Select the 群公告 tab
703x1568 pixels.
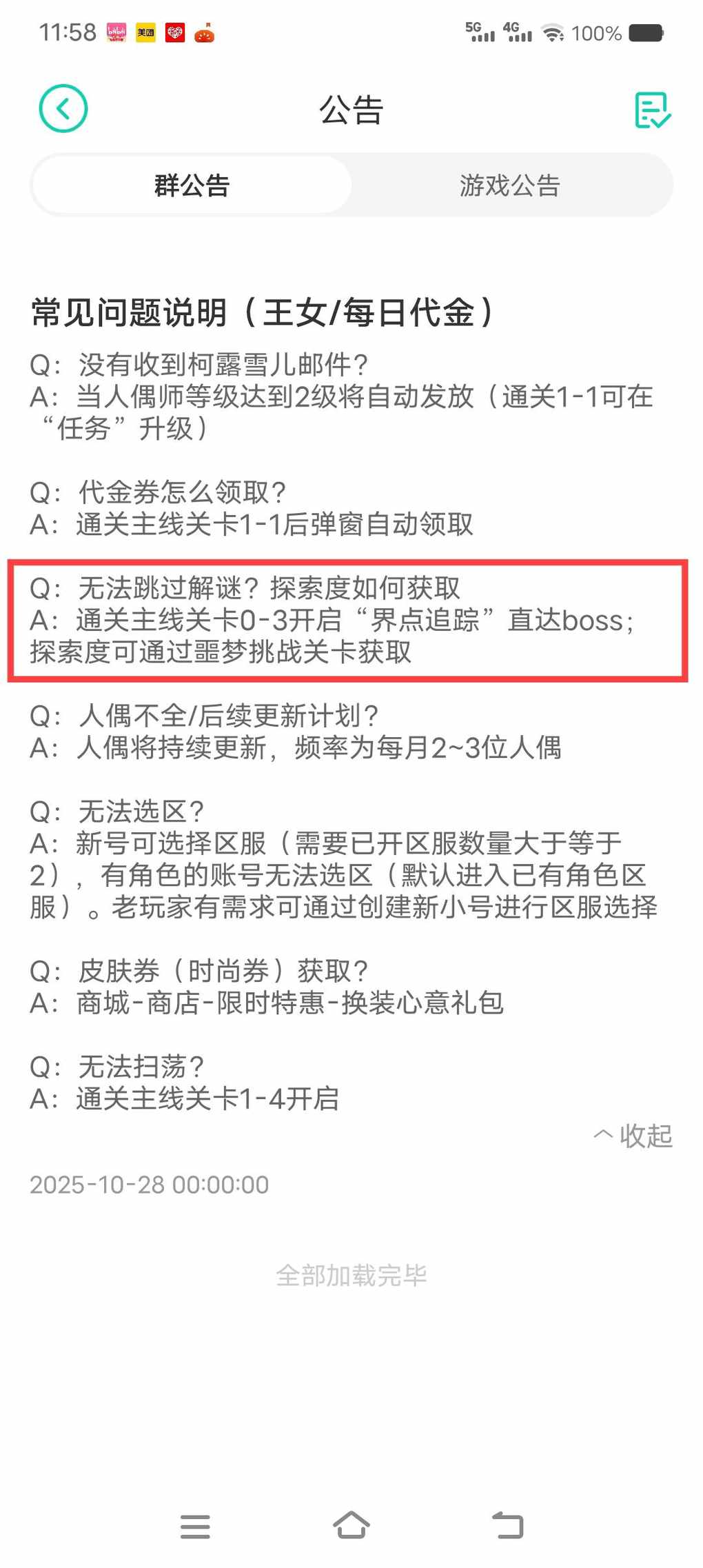pos(192,185)
